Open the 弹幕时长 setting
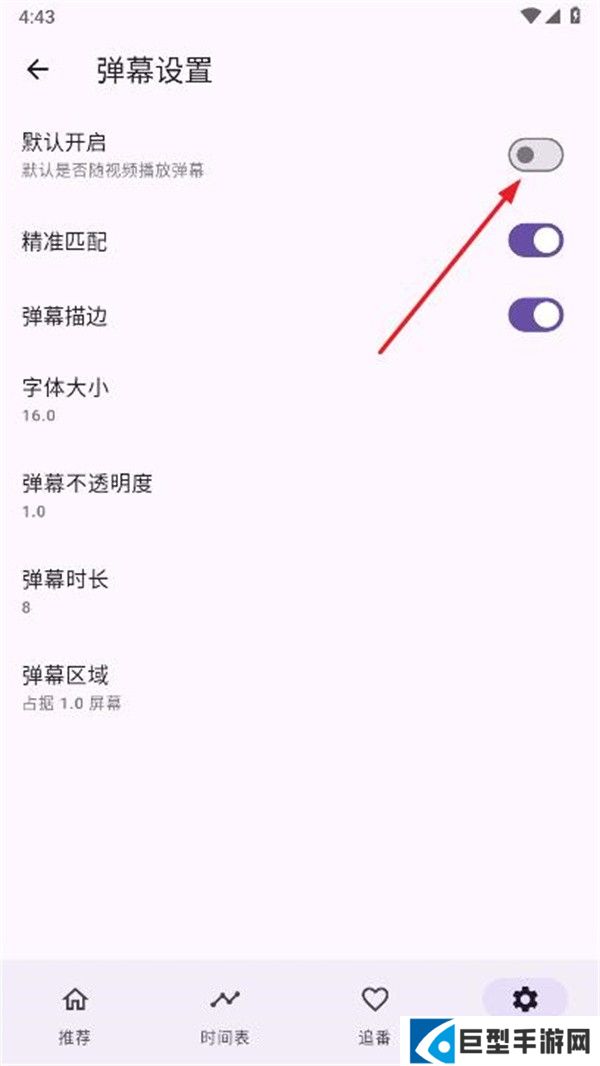600x1066 pixels. pos(66,590)
